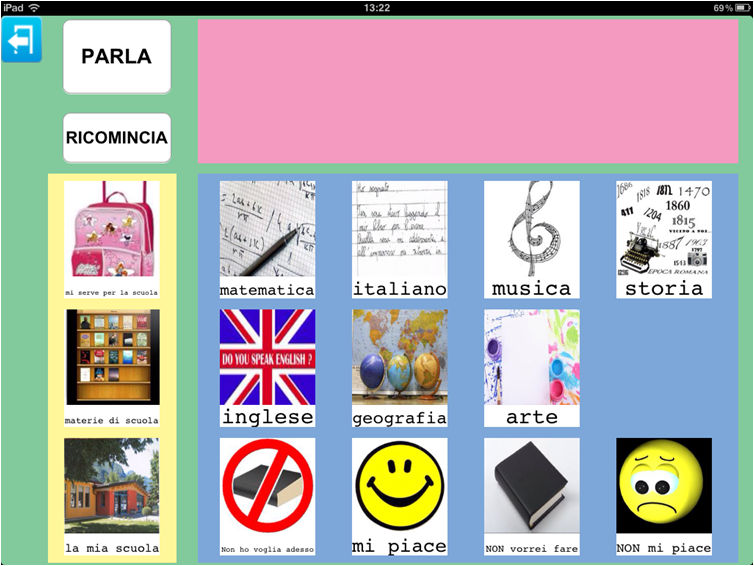Choose the 'NON vorrei fare' tile
The height and width of the screenshot is (566, 754).
click(531, 496)
